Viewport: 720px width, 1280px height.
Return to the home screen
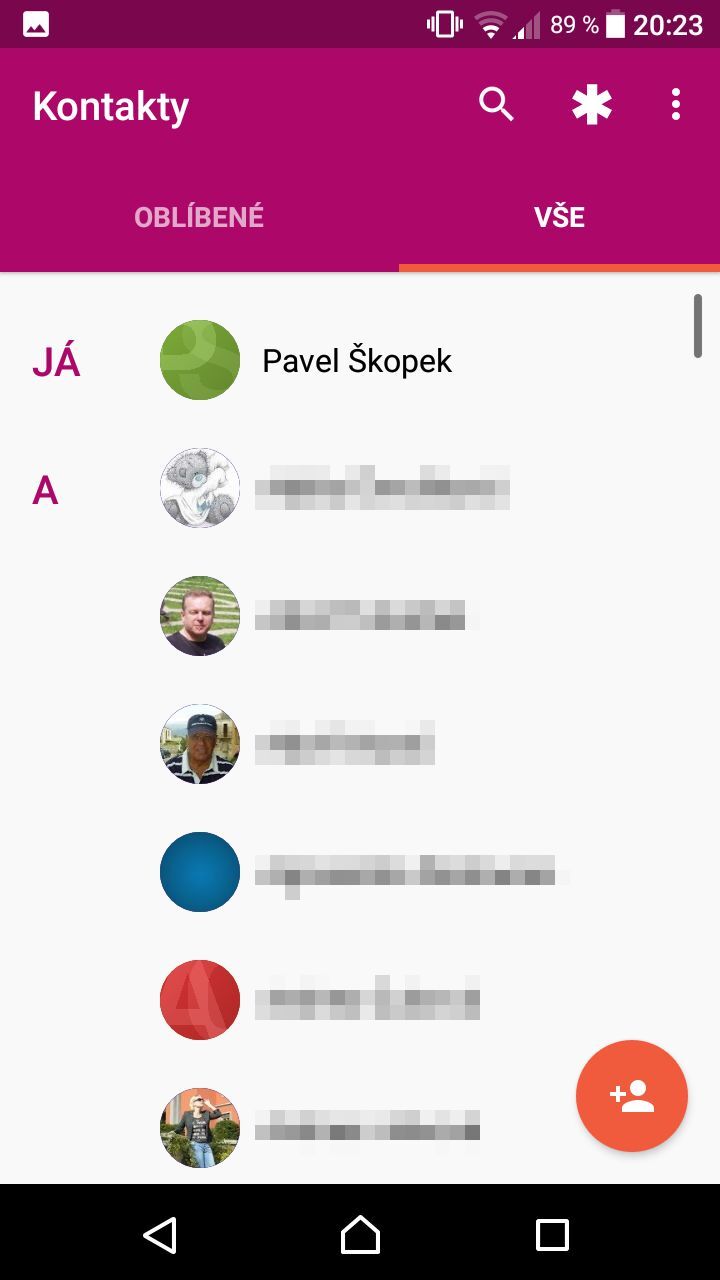click(360, 1234)
